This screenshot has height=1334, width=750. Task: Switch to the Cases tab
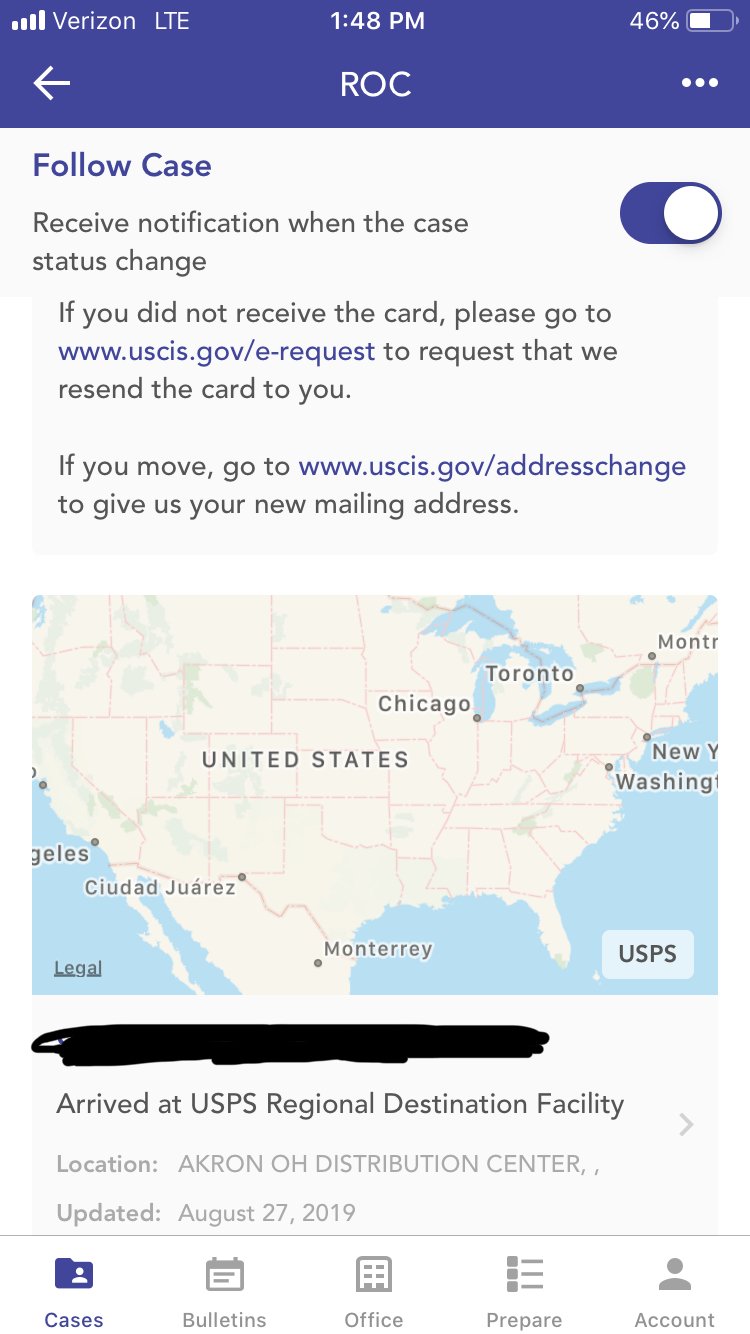click(74, 1292)
